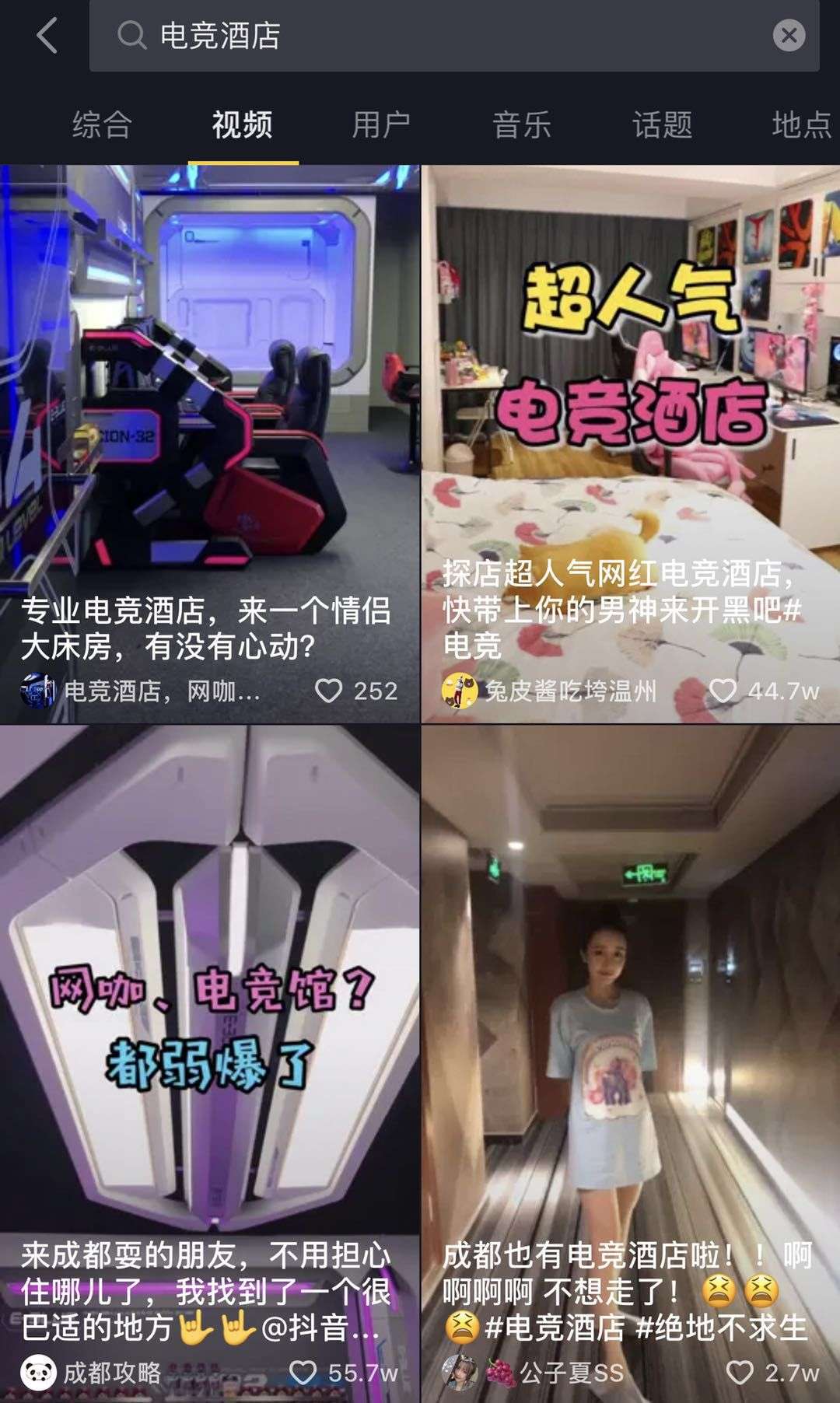The height and width of the screenshot is (1403, 840).
Task: Clear the search text
Action: [x=789, y=36]
